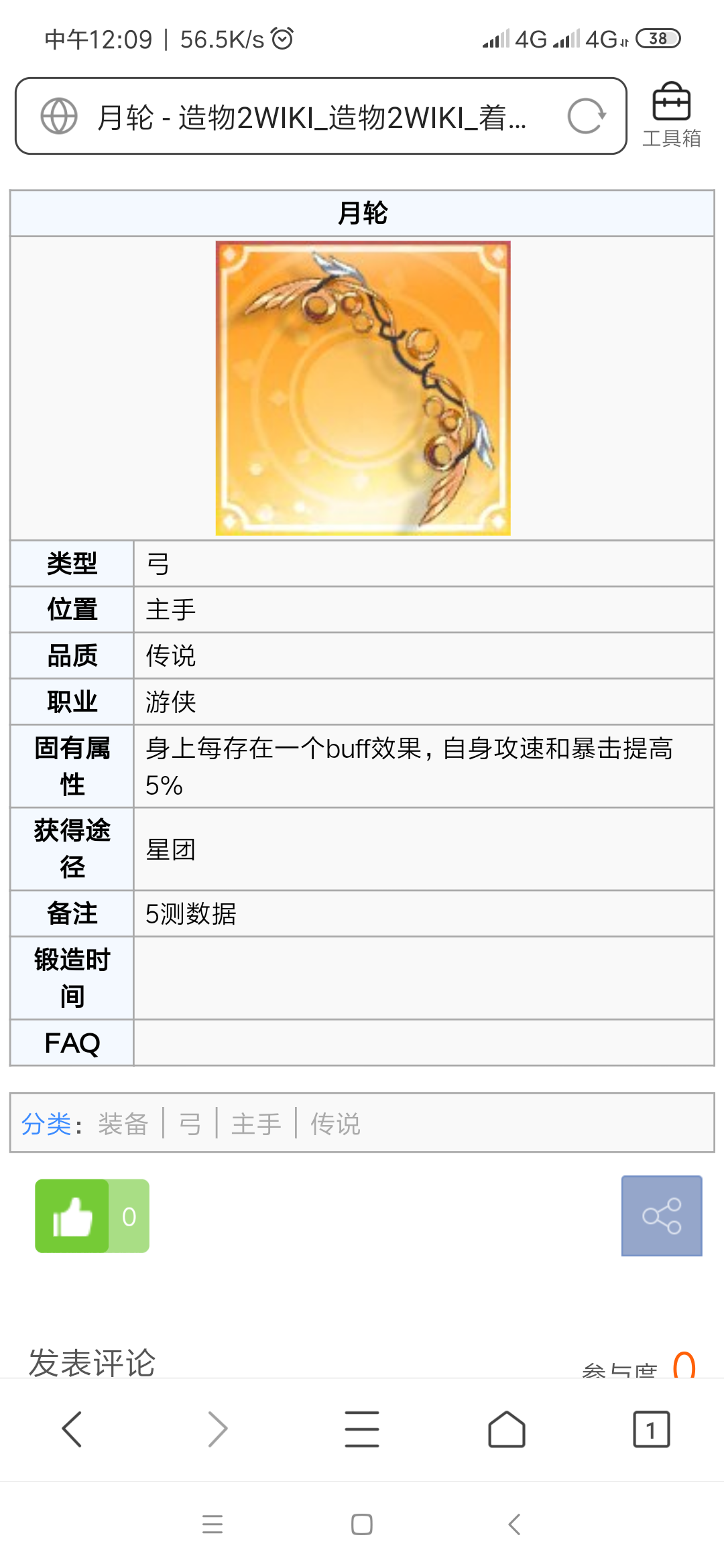This screenshot has height=1568, width=724.
Task: Open the 分类 categories link
Action: coord(46,1124)
